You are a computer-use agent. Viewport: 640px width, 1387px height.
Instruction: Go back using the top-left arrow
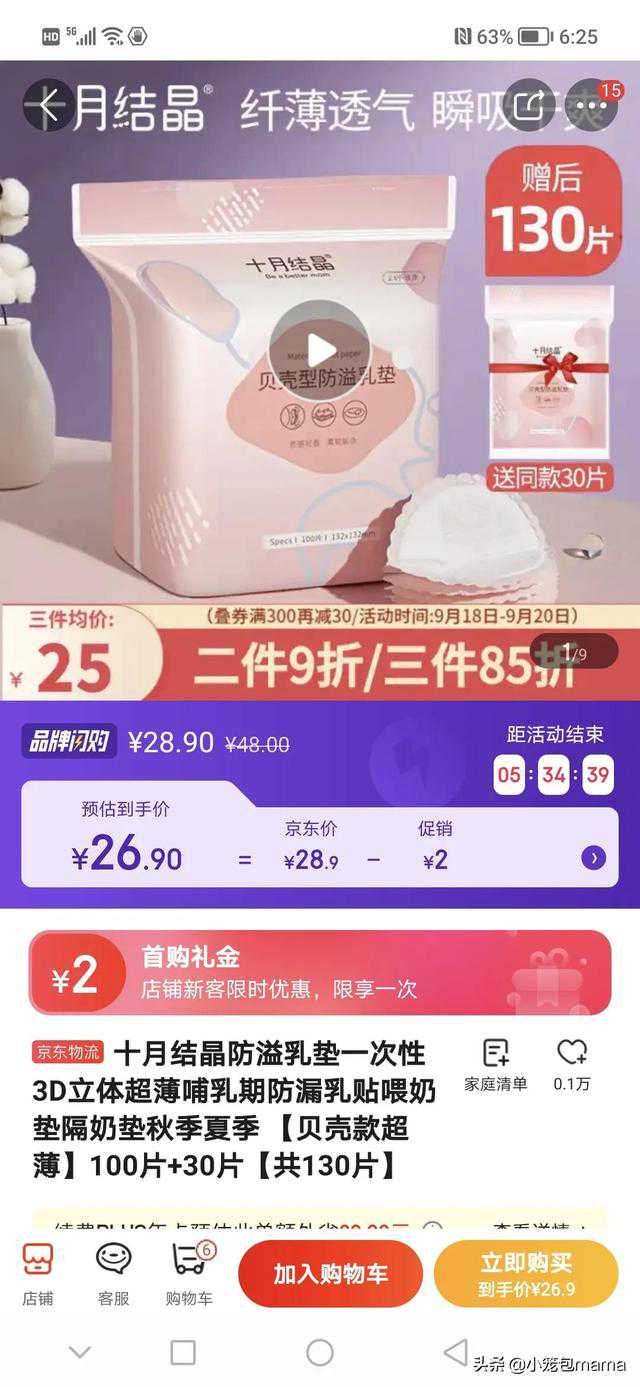[x=47, y=104]
